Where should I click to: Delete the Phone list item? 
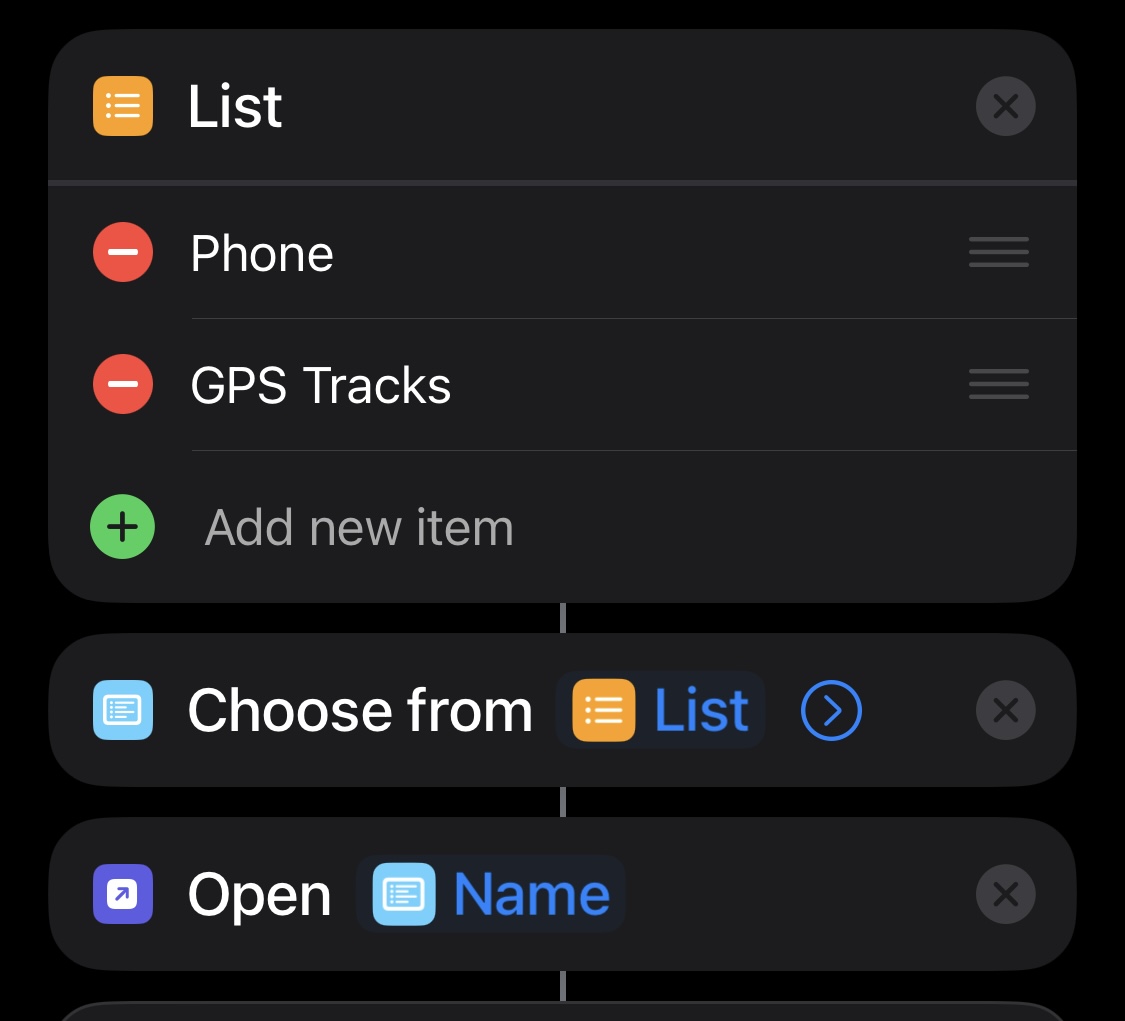123,252
